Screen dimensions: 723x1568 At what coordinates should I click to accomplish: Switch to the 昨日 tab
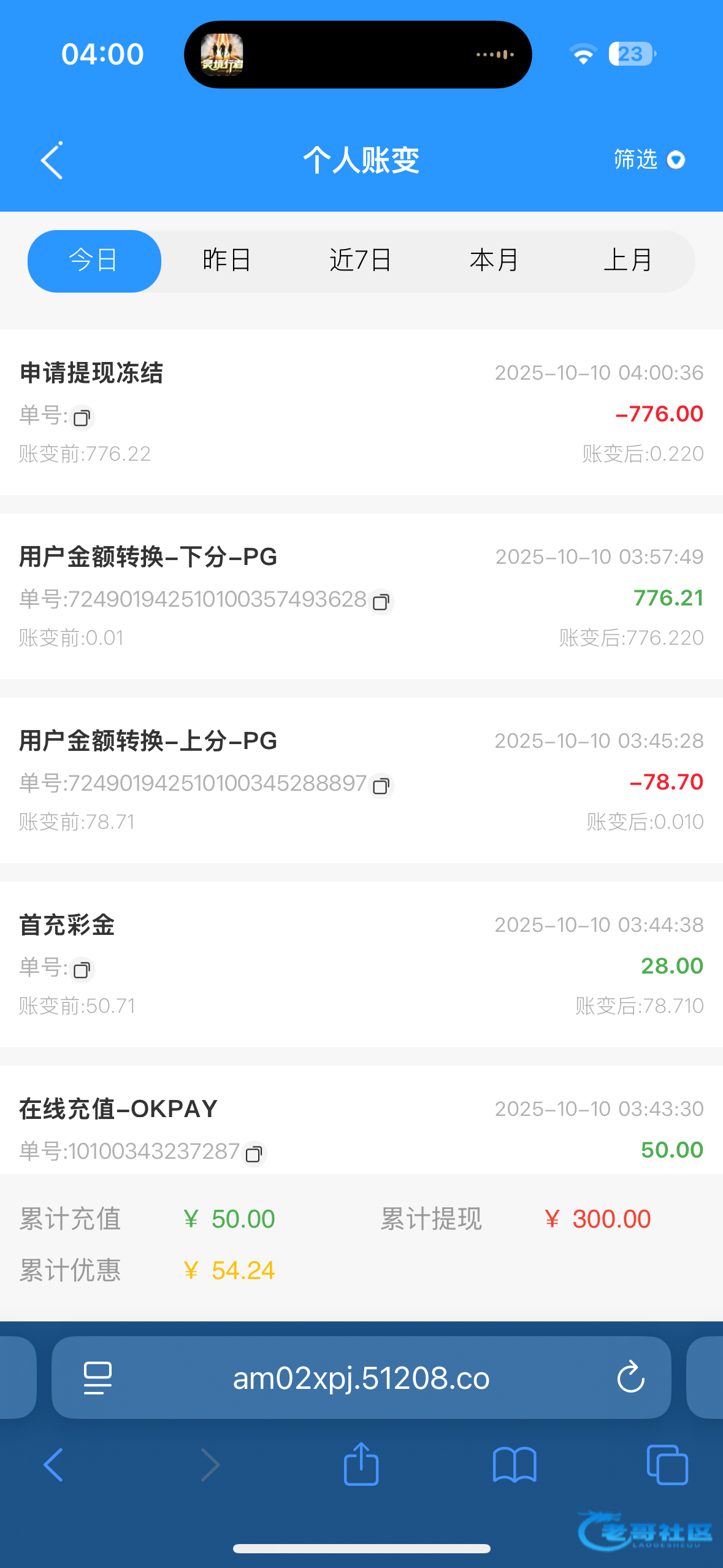coord(227,261)
